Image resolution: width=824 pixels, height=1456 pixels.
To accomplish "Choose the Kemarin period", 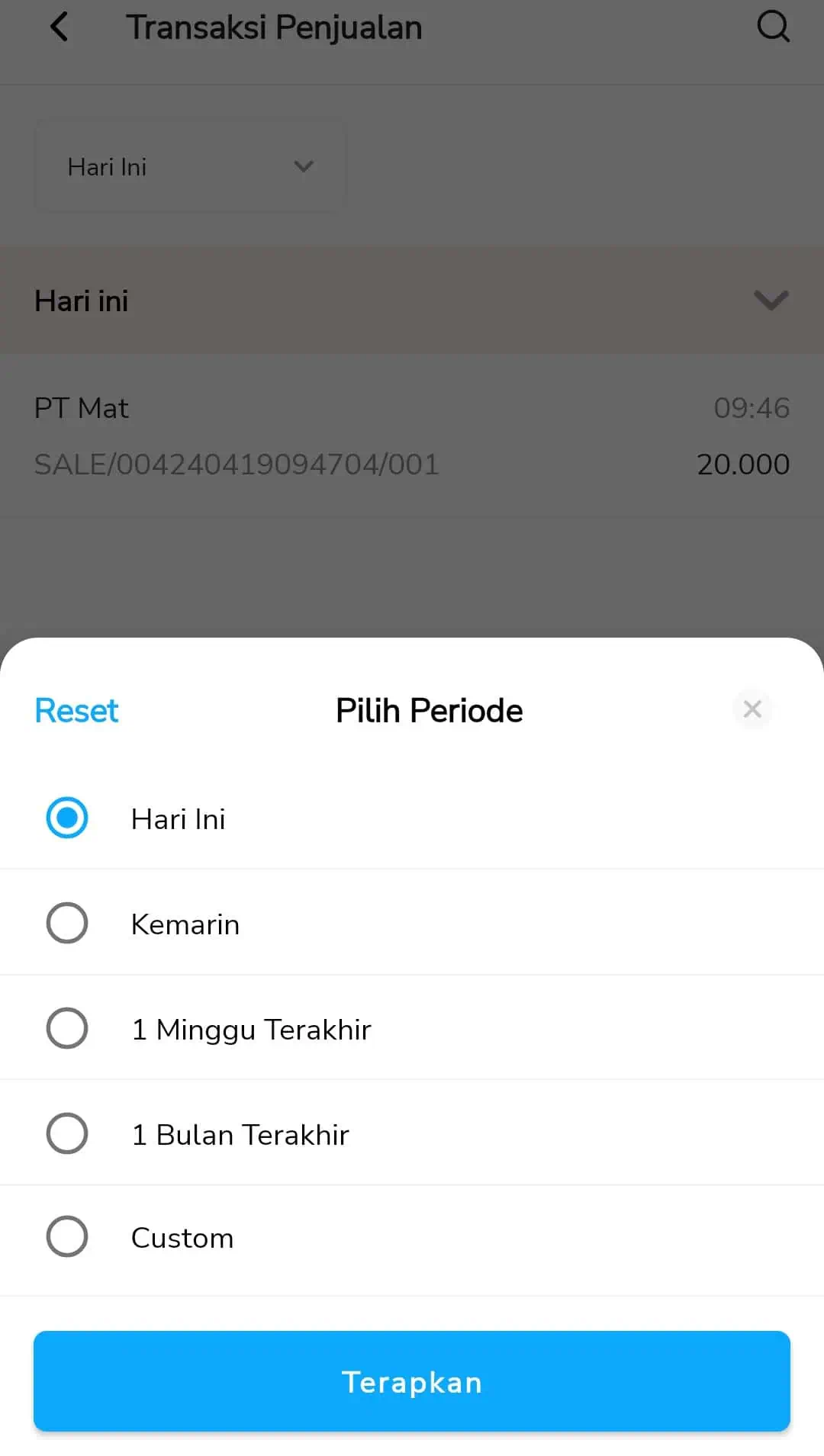I will click(412, 923).
